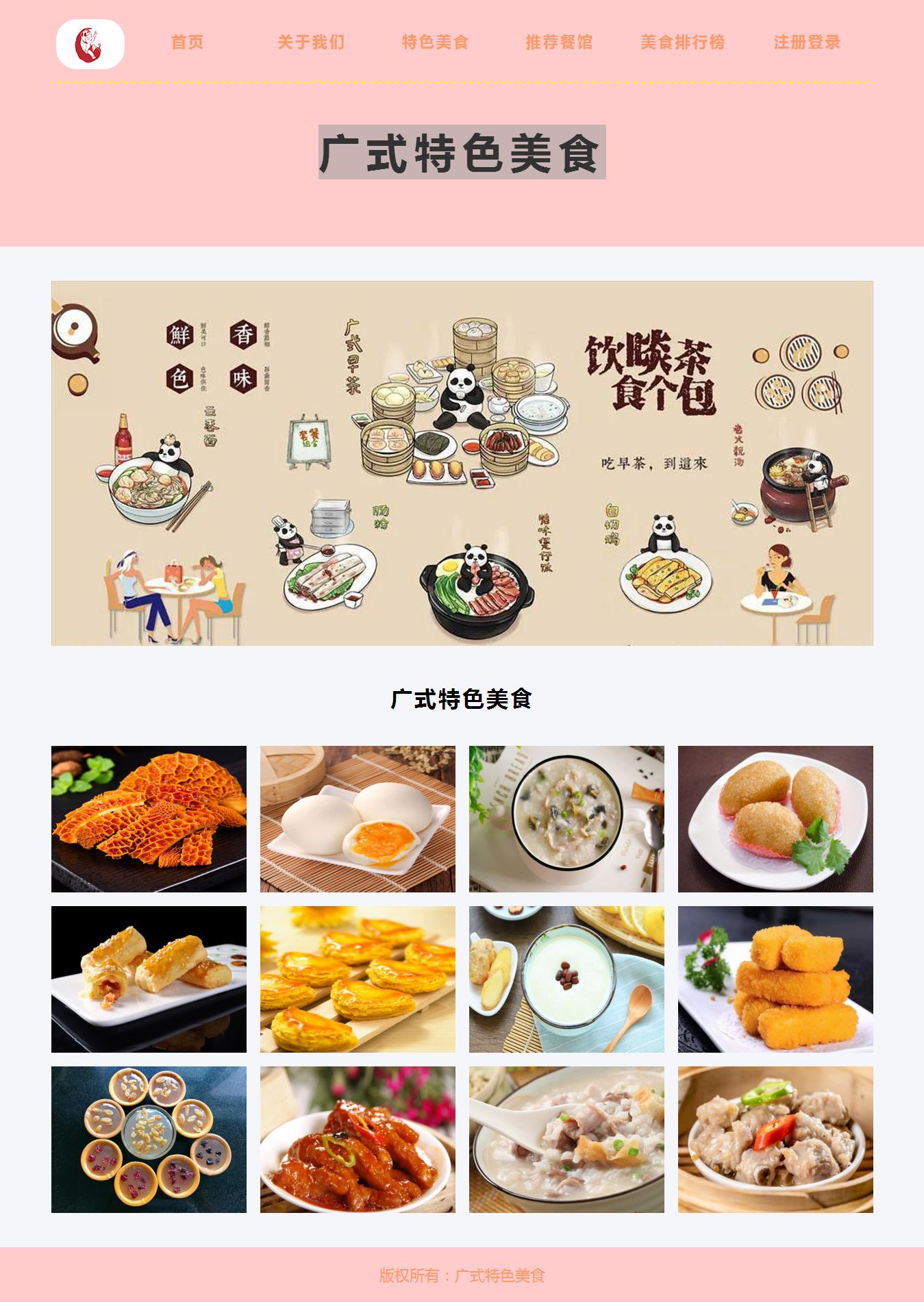Open the orange honeycomb tripe photo

[149, 818]
